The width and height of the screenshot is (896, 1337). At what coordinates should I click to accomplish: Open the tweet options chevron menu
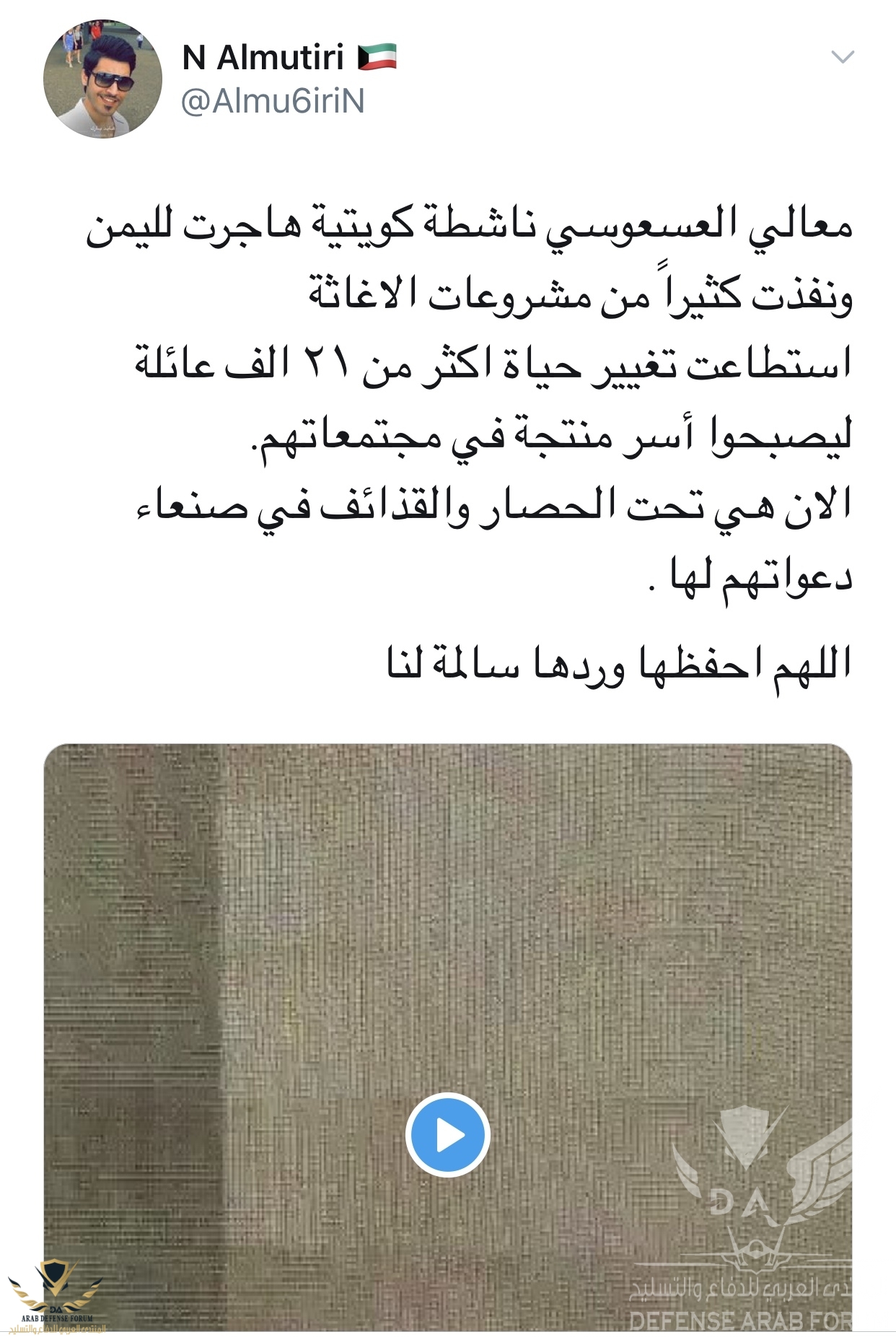point(843,57)
